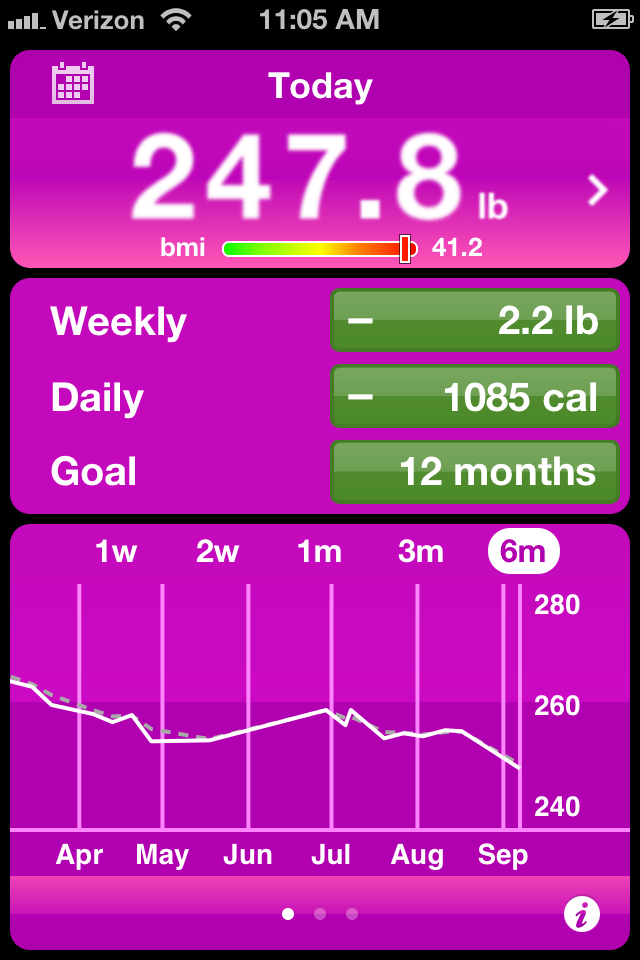Open the Weekly 2.2 lb setting

[474, 321]
